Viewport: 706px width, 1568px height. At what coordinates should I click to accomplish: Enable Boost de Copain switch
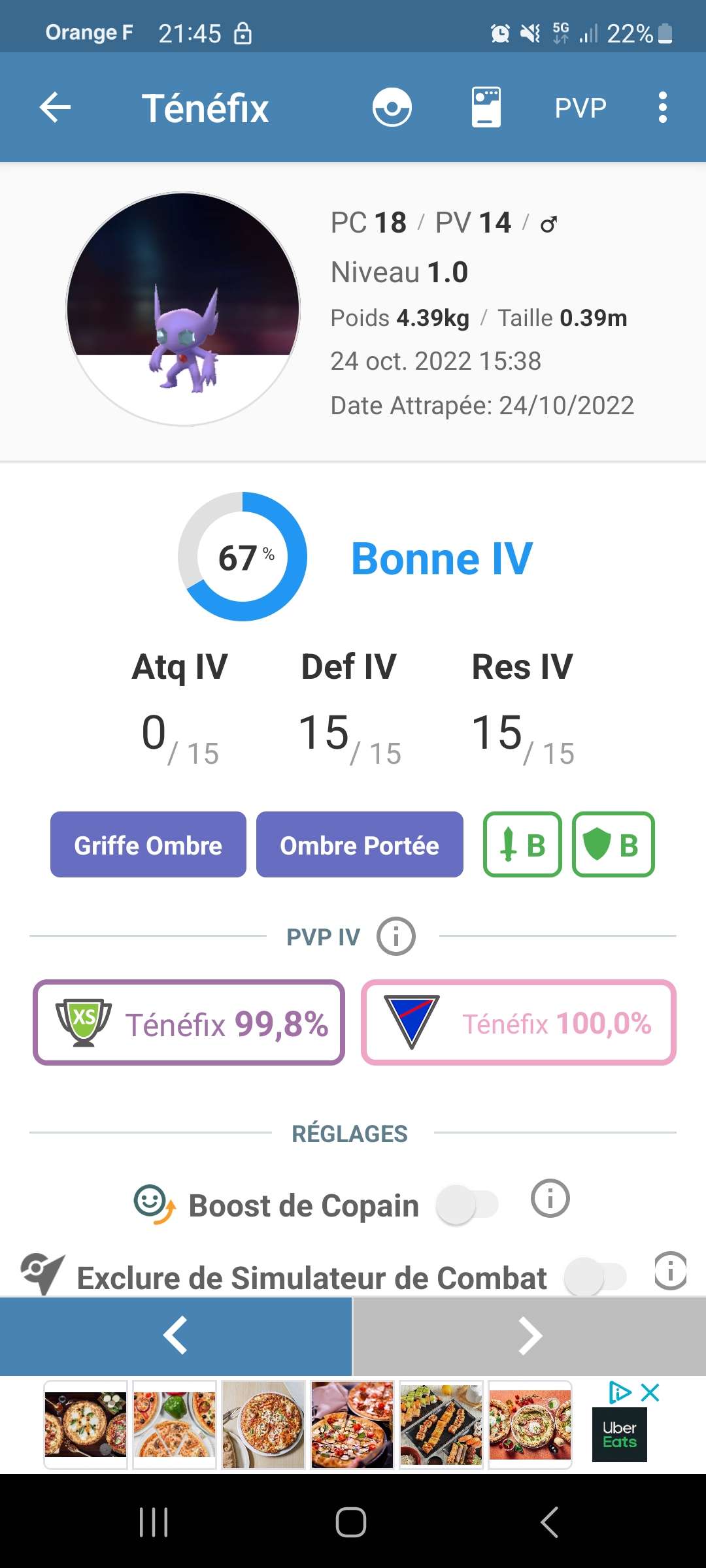pyautogui.click(x=467, y=1204)
